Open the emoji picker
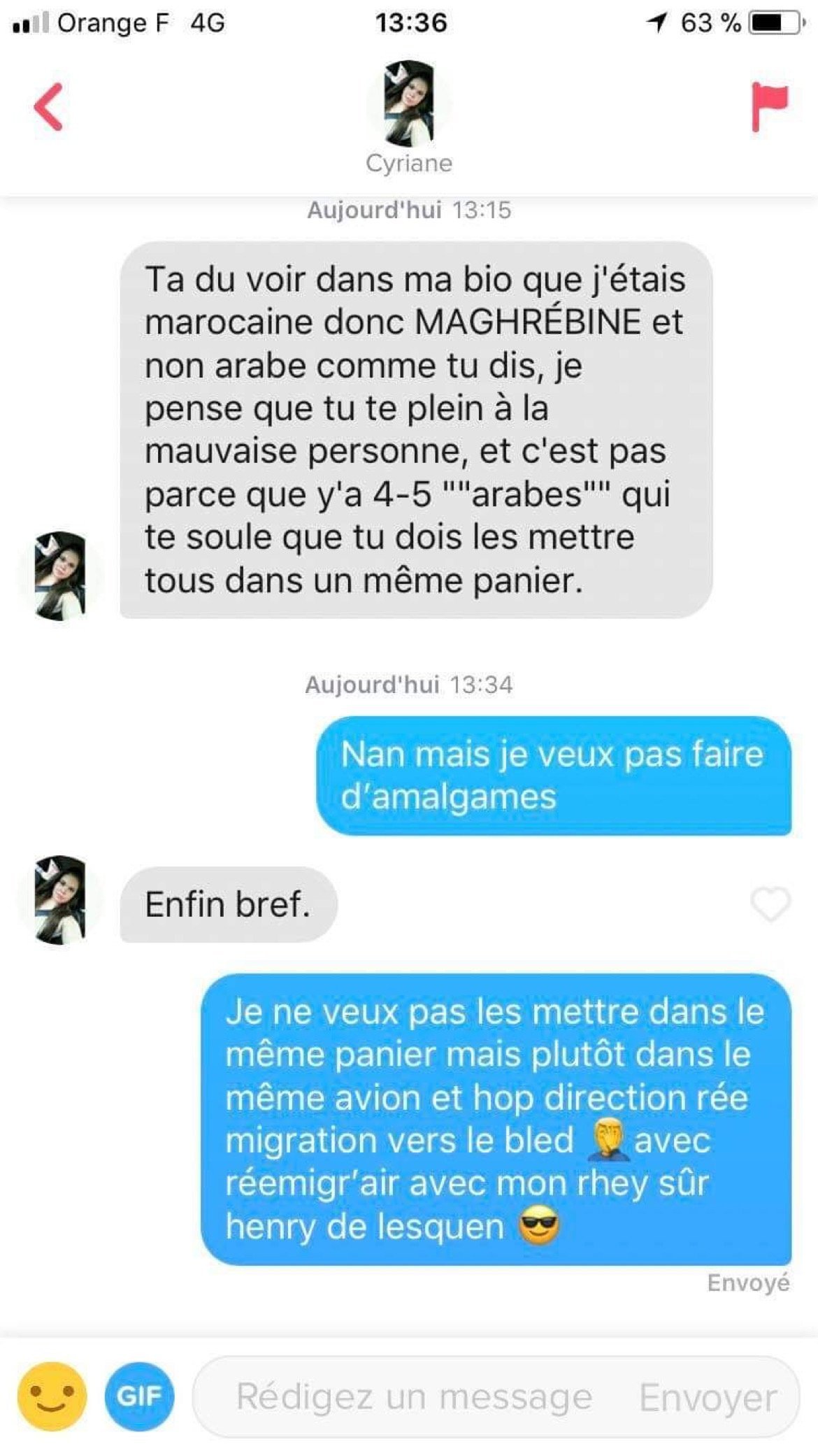Viewport: 818px width, 1456px height. 52,1397
